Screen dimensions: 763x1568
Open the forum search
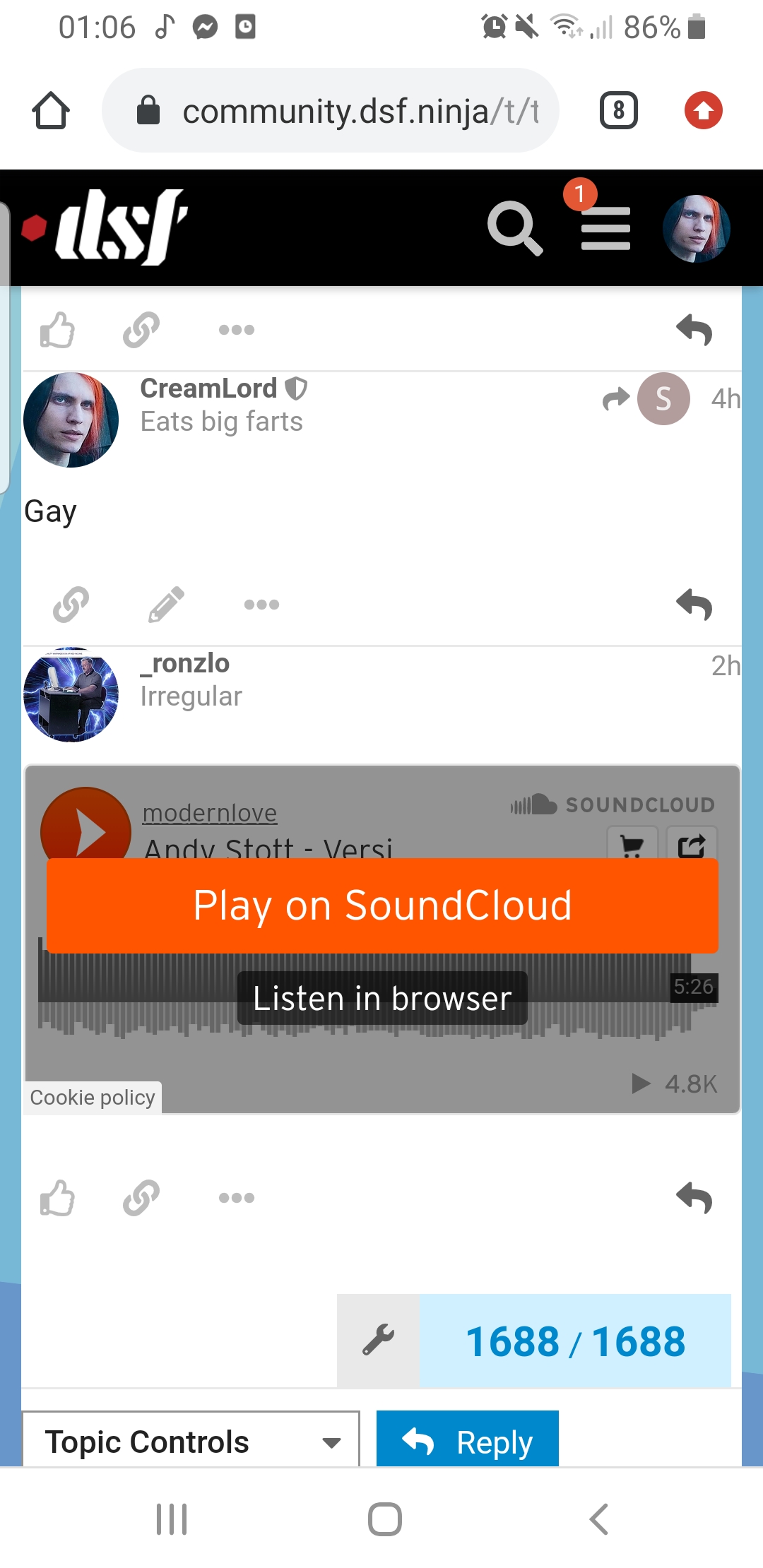(514, 228)
